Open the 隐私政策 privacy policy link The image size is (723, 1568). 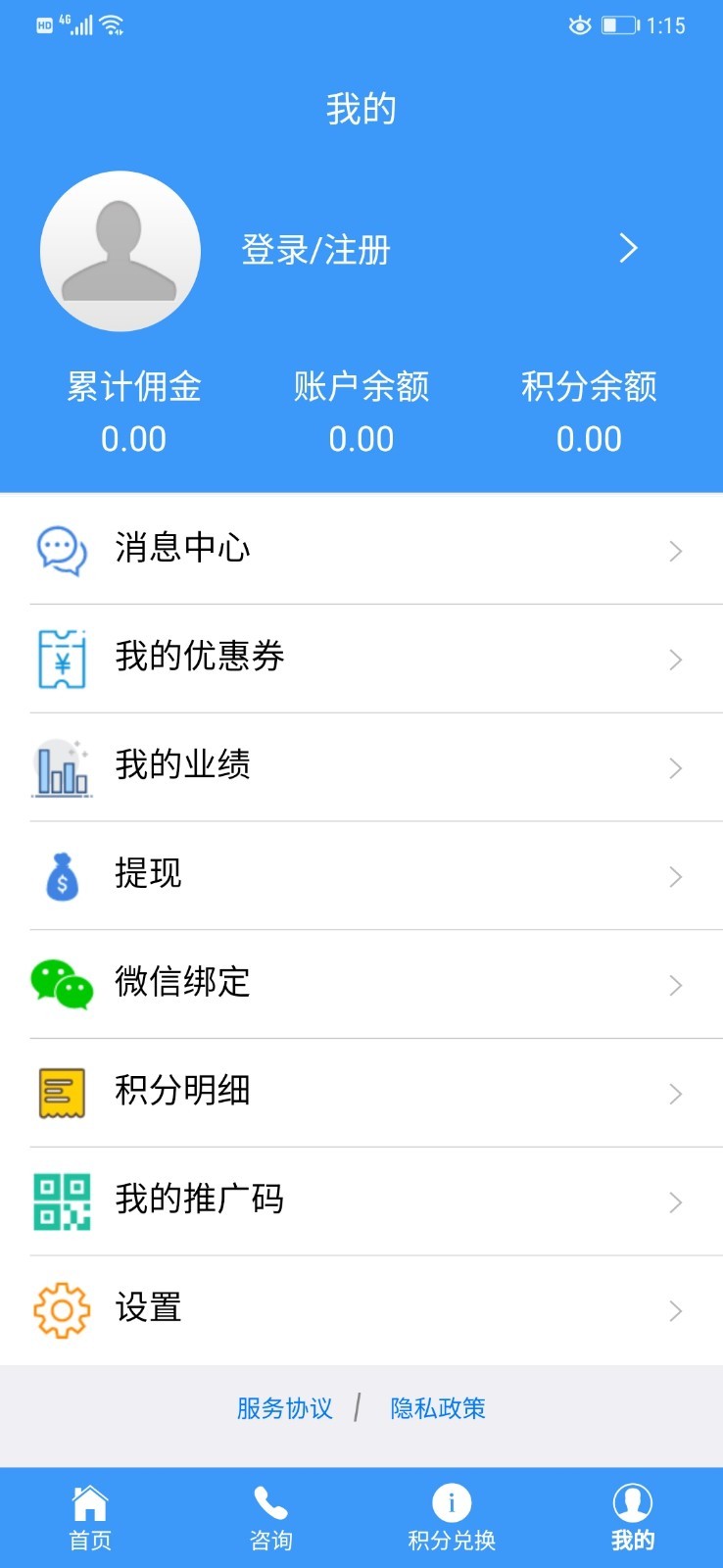(x=438, y=1408)
